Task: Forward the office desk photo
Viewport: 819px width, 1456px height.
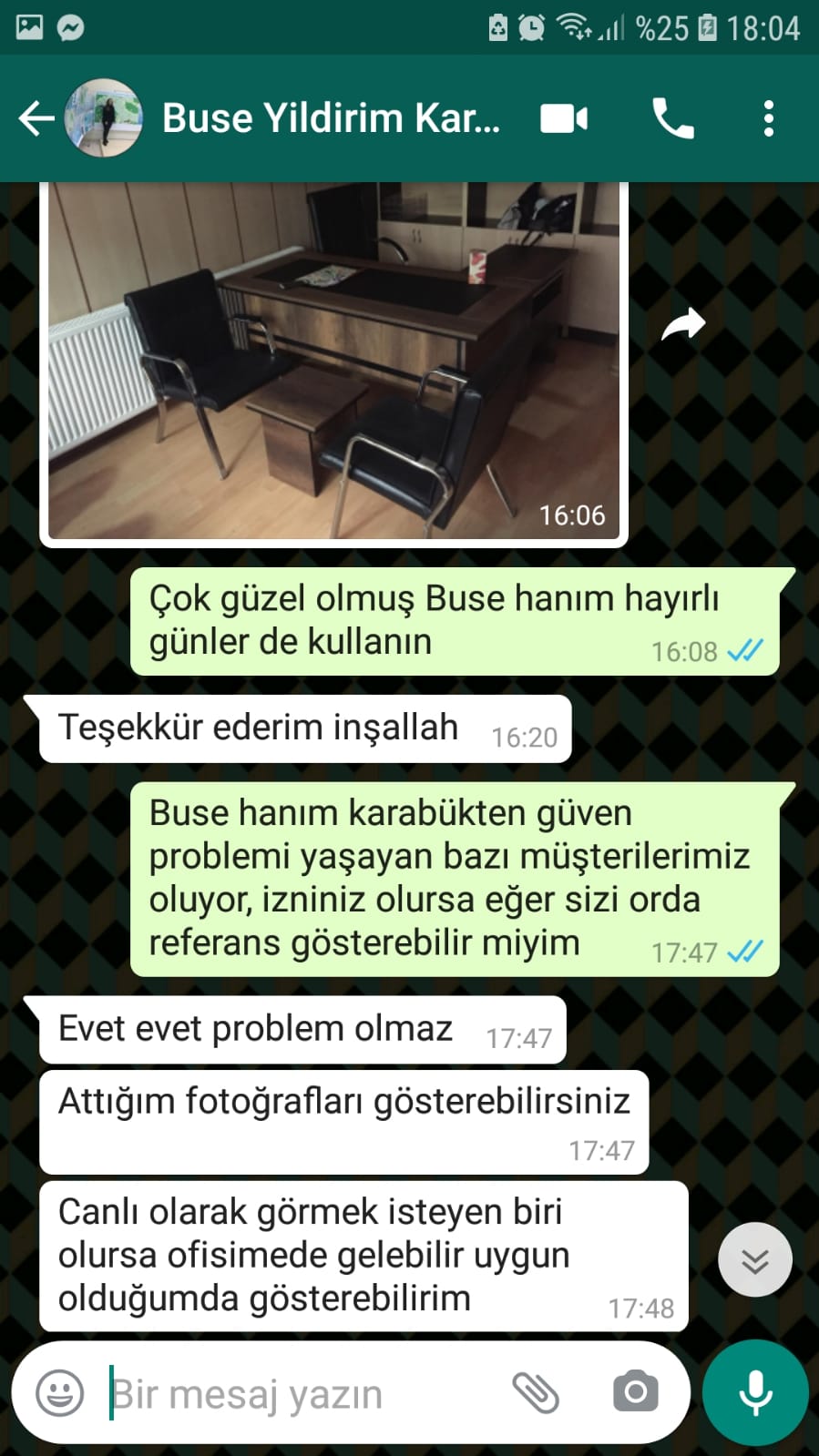Action: point(683,324)
